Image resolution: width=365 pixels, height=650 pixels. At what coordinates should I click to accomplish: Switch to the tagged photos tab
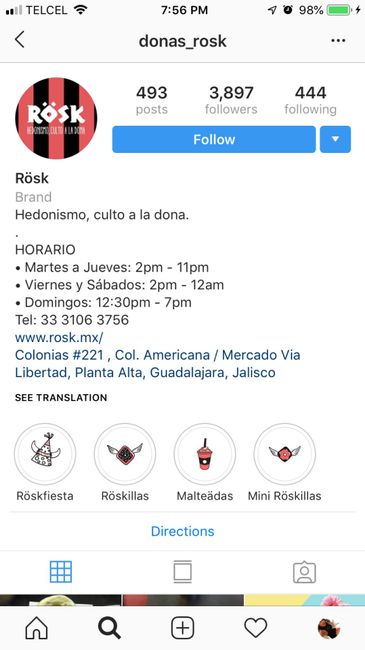(x=304, y=572)
